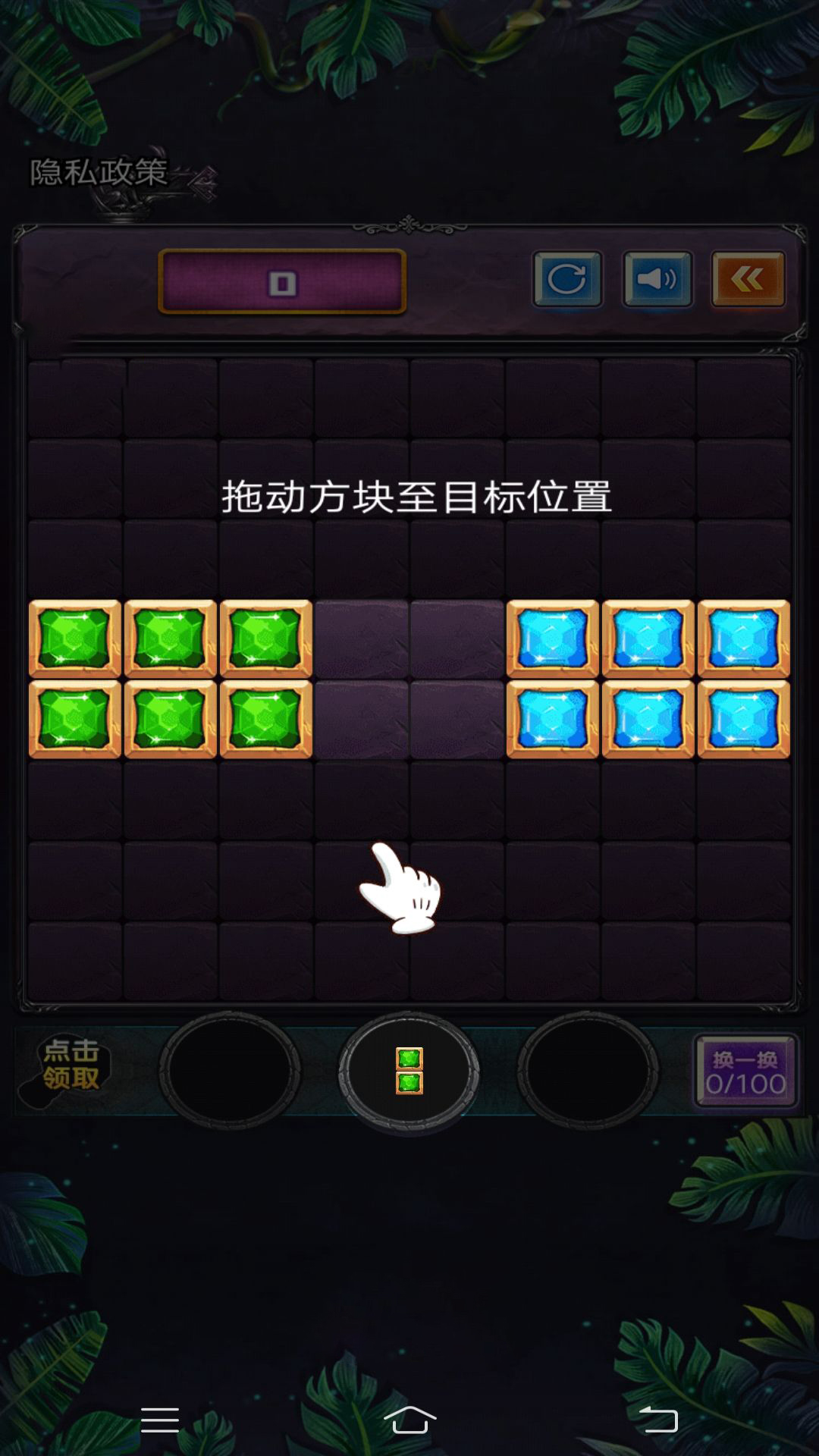Tap the 换一换 swap blocks button

[746, 1071]
